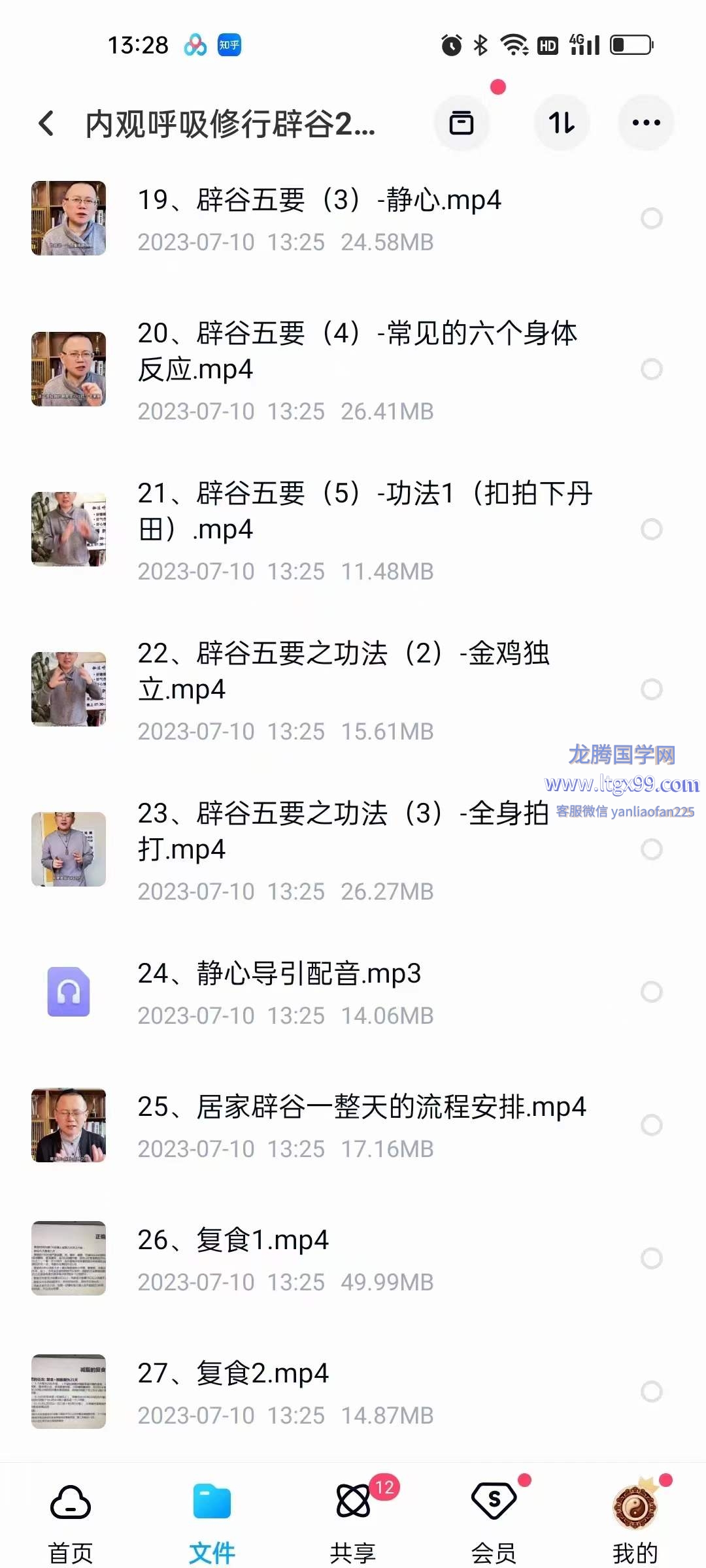Image resolution: width=706 pixels, height=1568 pixels.
Task: Go back from the 内观呼吸修行辟谷 folder
Action: [46, 123]
